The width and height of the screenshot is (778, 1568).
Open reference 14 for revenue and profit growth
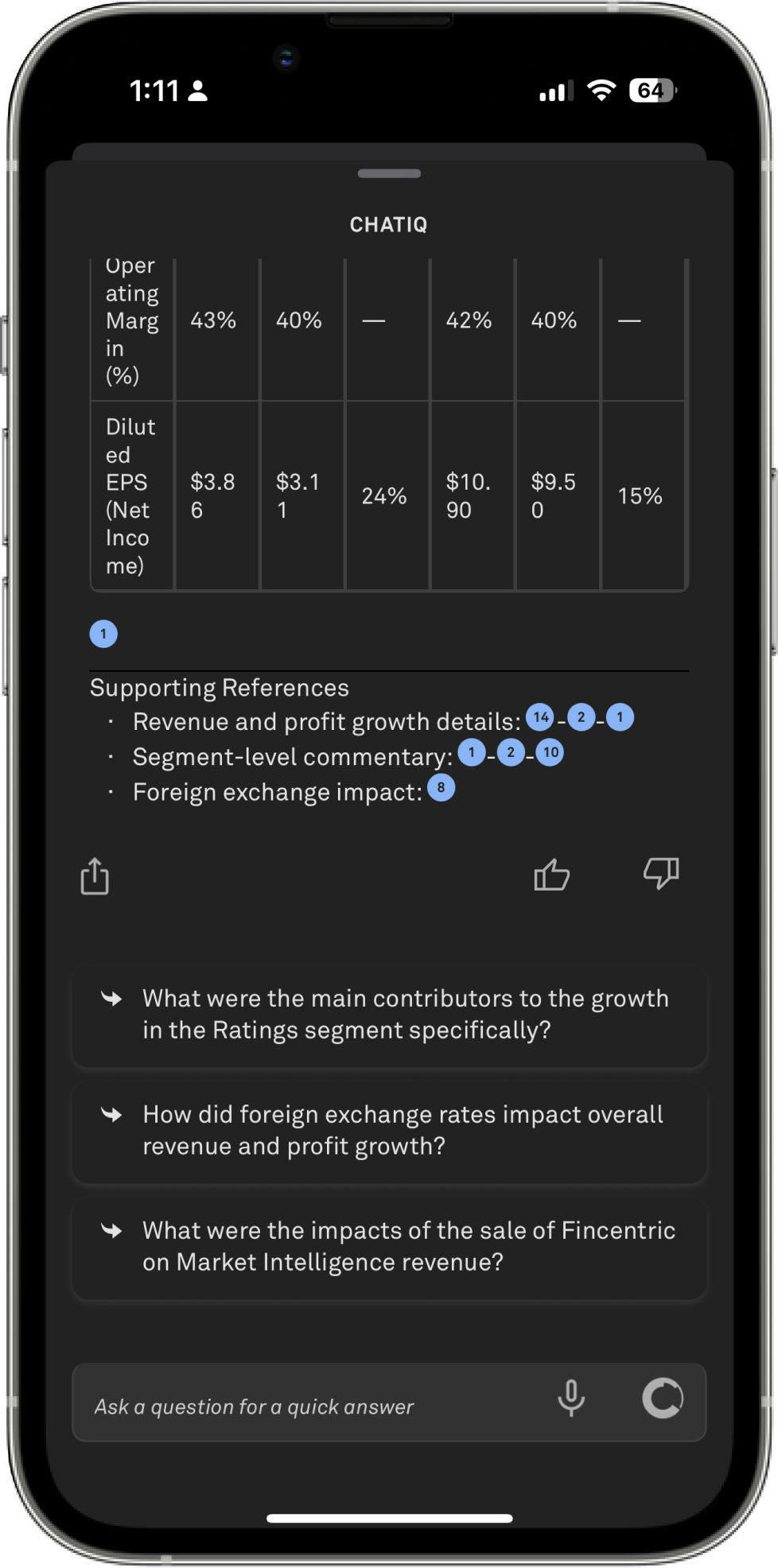540,717
